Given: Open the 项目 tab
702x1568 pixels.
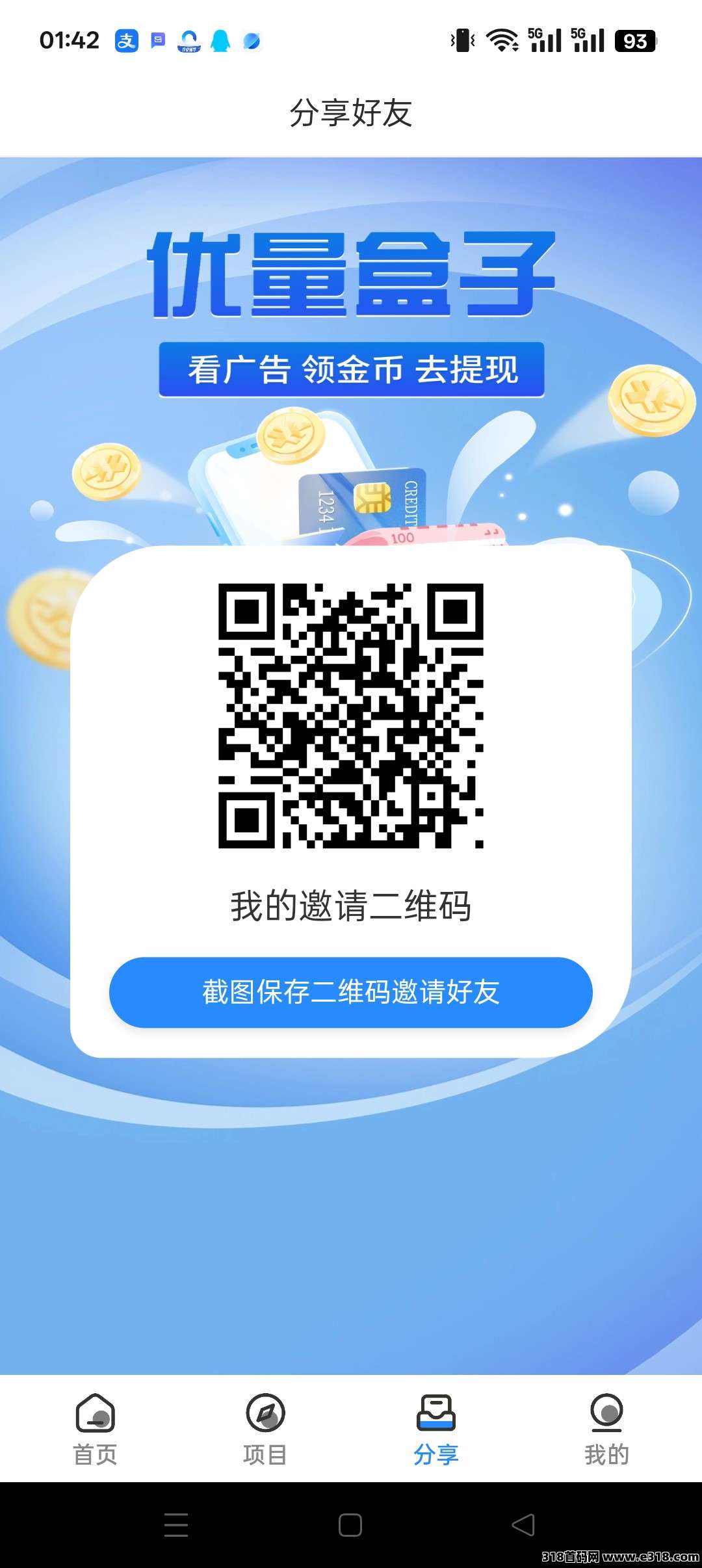Looking at the screenshot, I should coord(265,1429).
